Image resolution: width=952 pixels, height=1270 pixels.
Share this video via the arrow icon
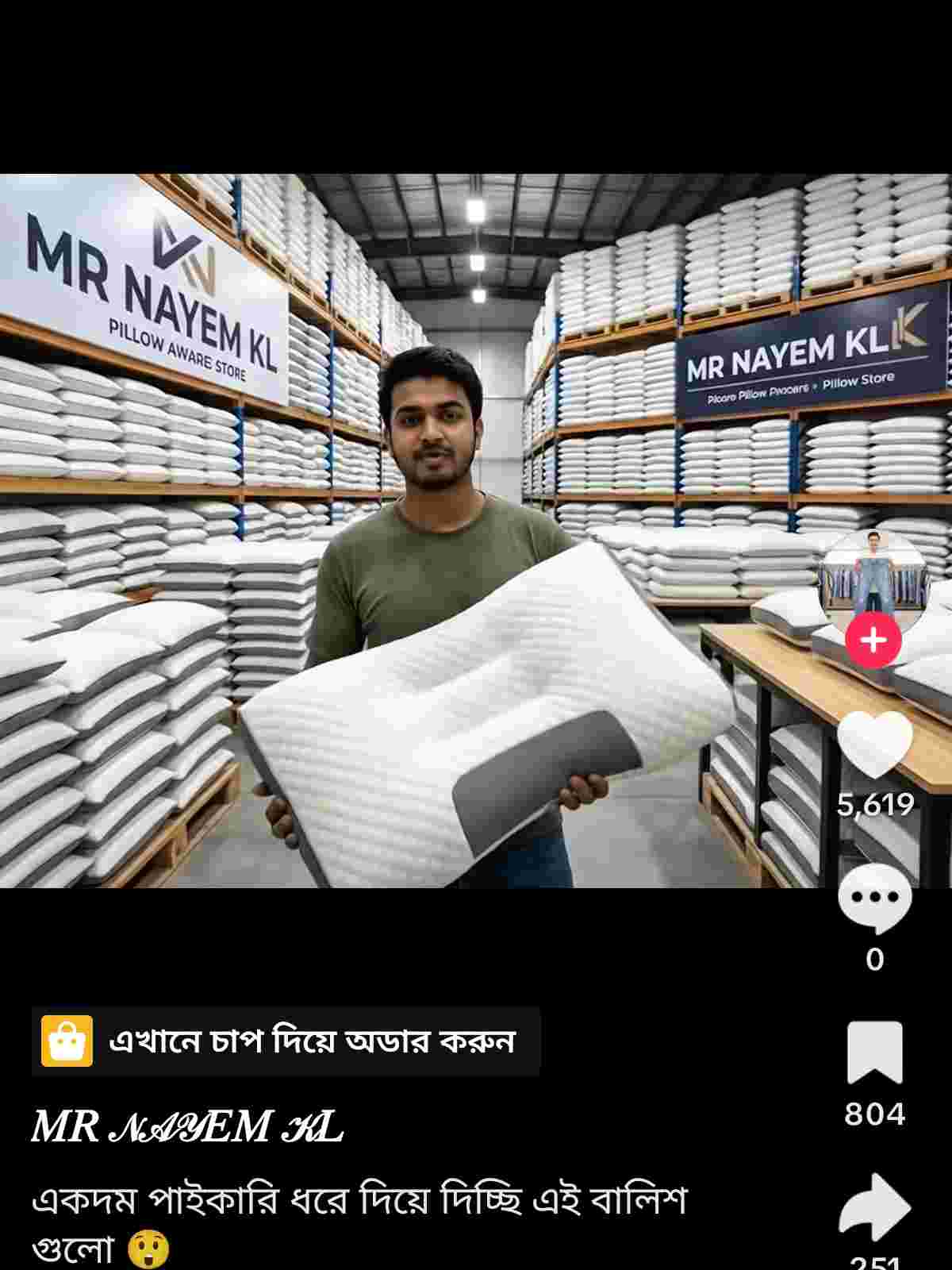click(874, 1206)
